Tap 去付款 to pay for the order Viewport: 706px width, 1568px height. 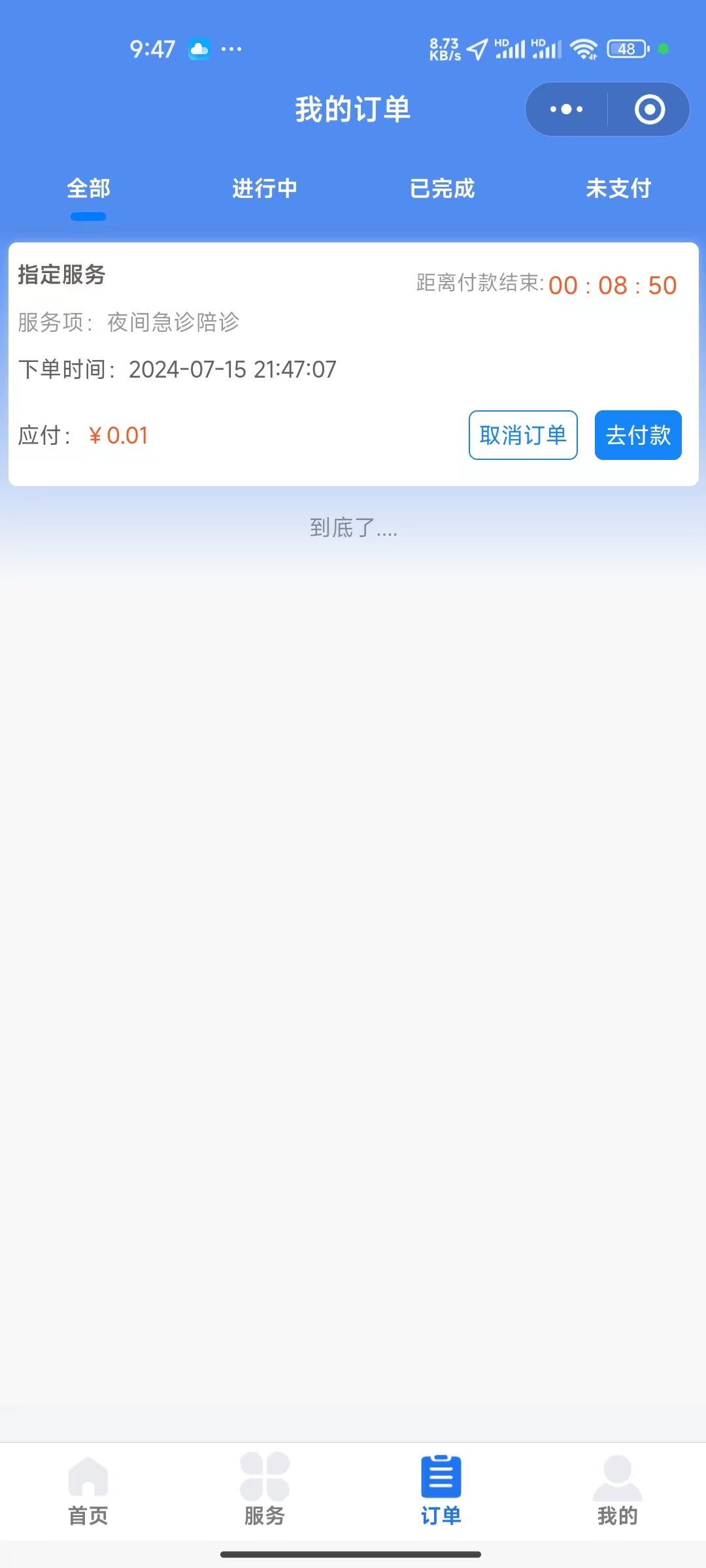coord(638,435)
